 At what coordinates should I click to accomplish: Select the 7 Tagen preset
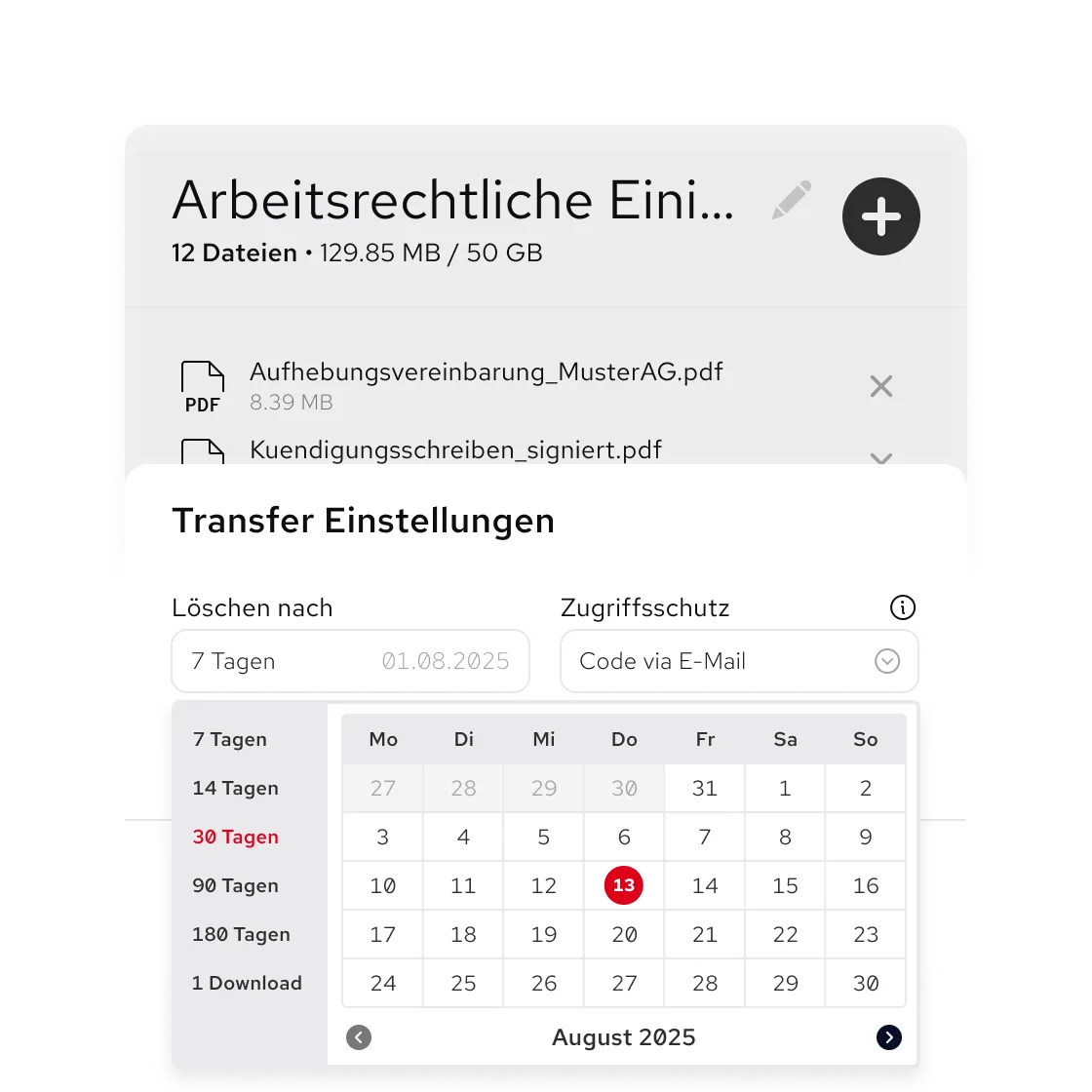(230, 739)
